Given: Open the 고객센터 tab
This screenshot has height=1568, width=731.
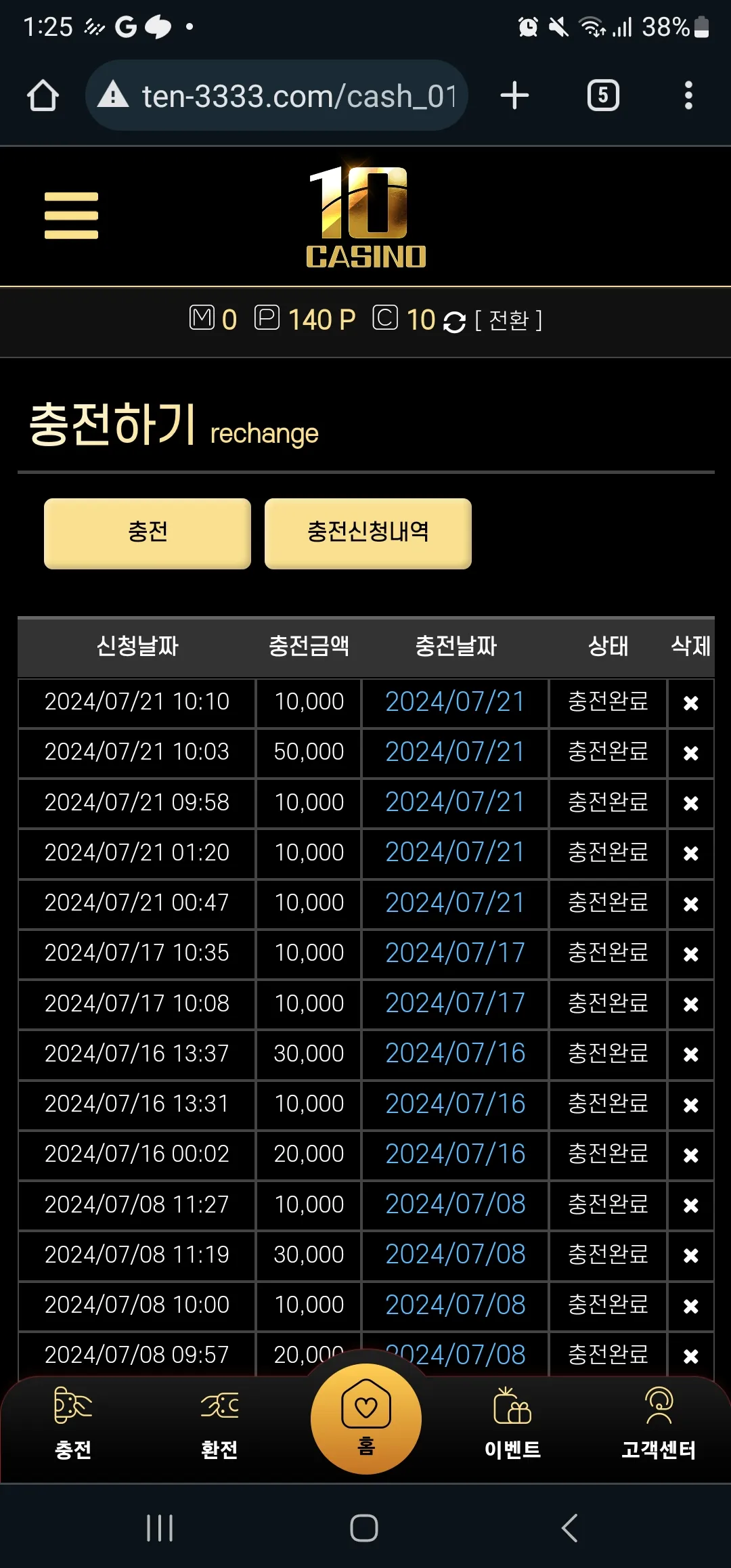Looking at the screenshot, I should (x=659, y=1423).
